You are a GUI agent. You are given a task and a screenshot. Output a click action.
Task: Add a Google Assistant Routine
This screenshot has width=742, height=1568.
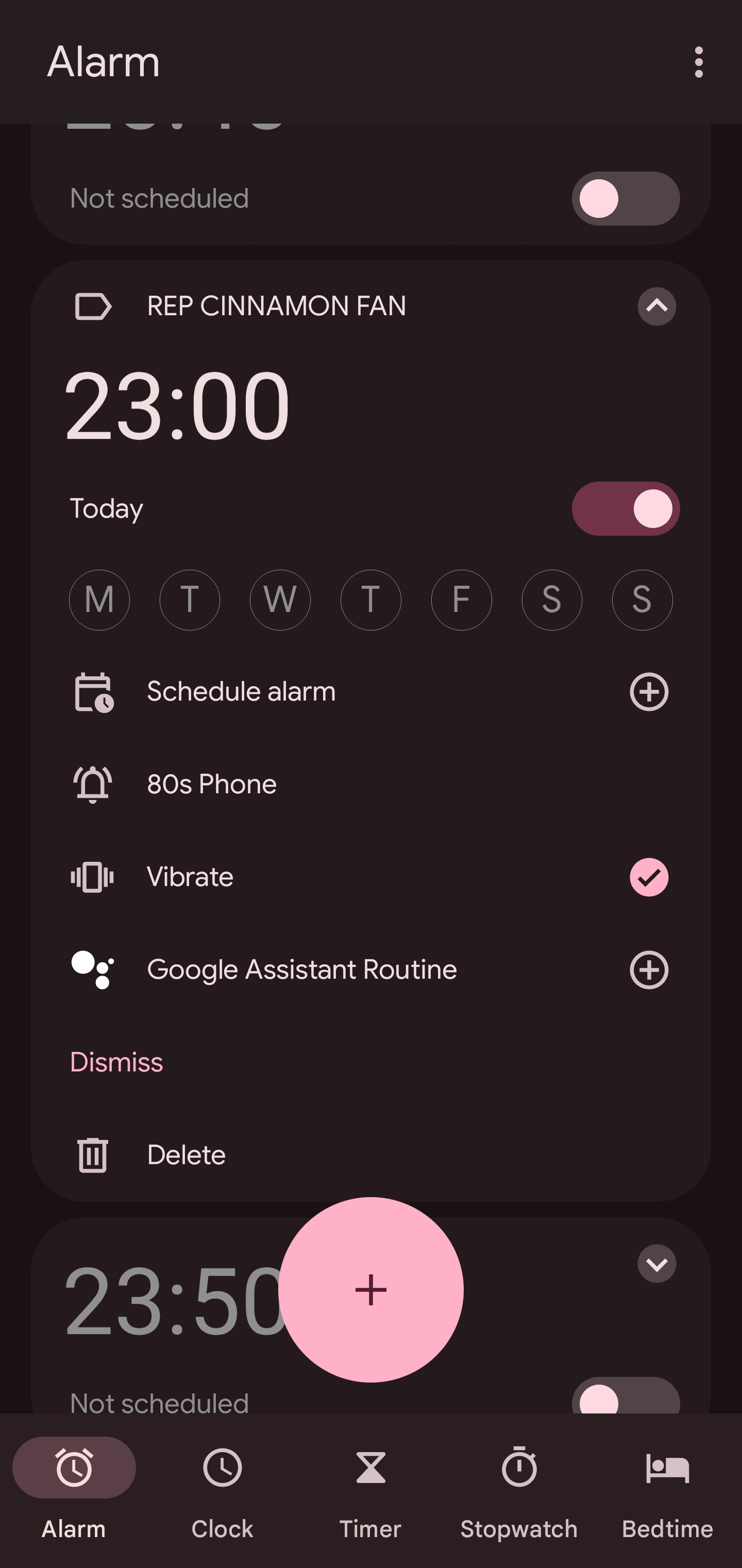(x=648, y=969)
